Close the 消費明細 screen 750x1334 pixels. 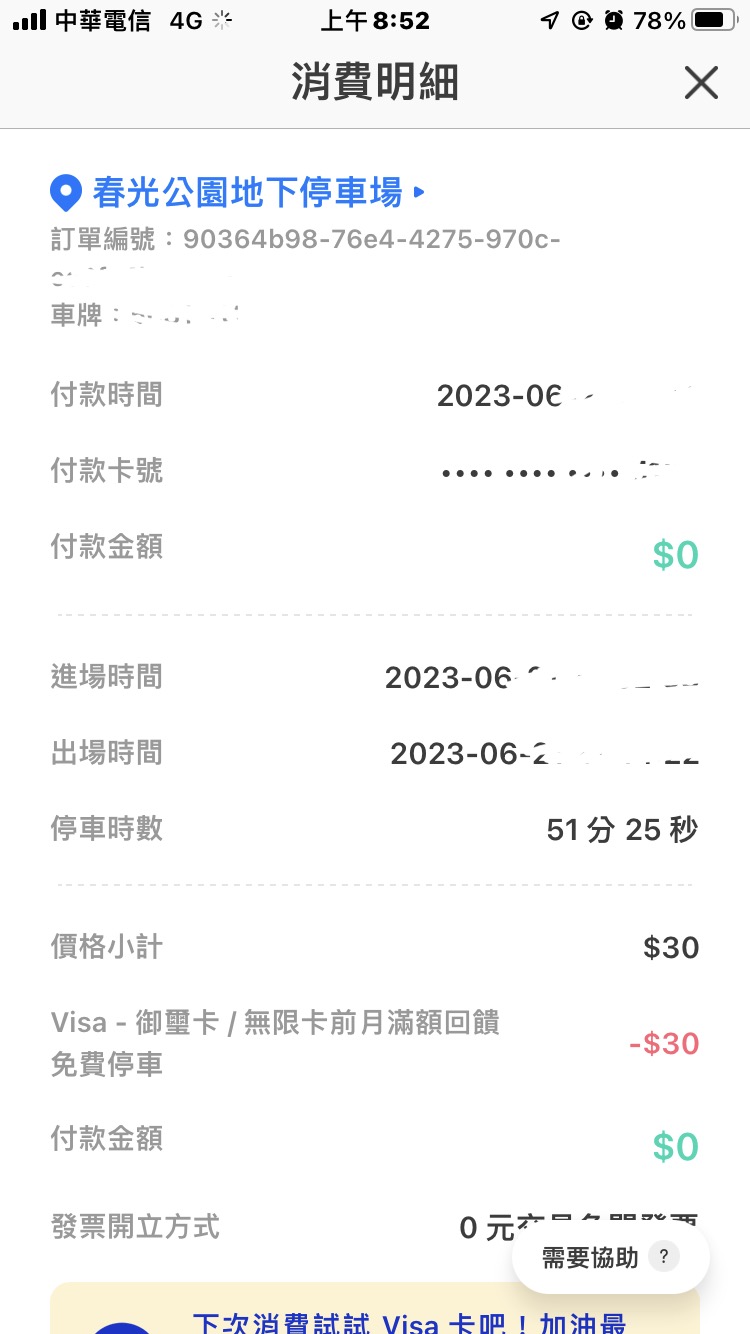click(701, 83)
